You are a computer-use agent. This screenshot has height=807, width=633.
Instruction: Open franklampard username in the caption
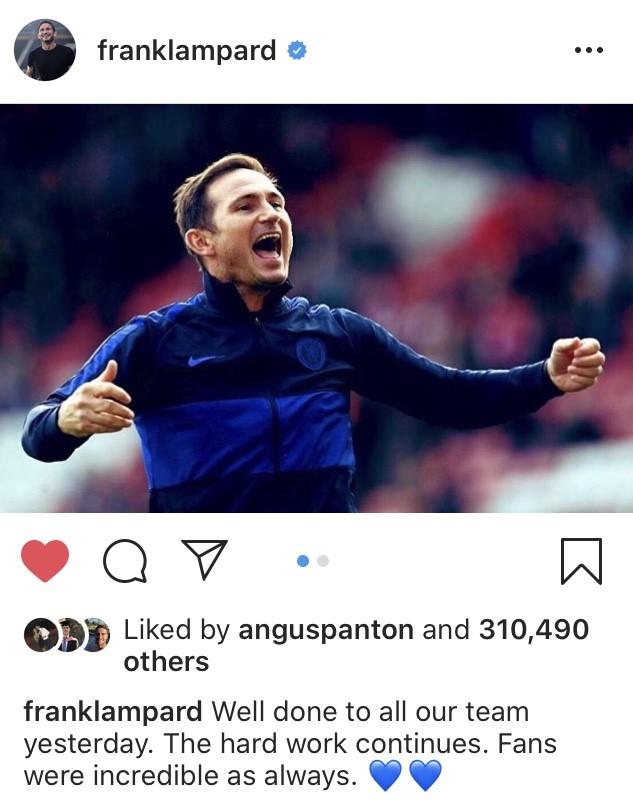coord(113,713)
